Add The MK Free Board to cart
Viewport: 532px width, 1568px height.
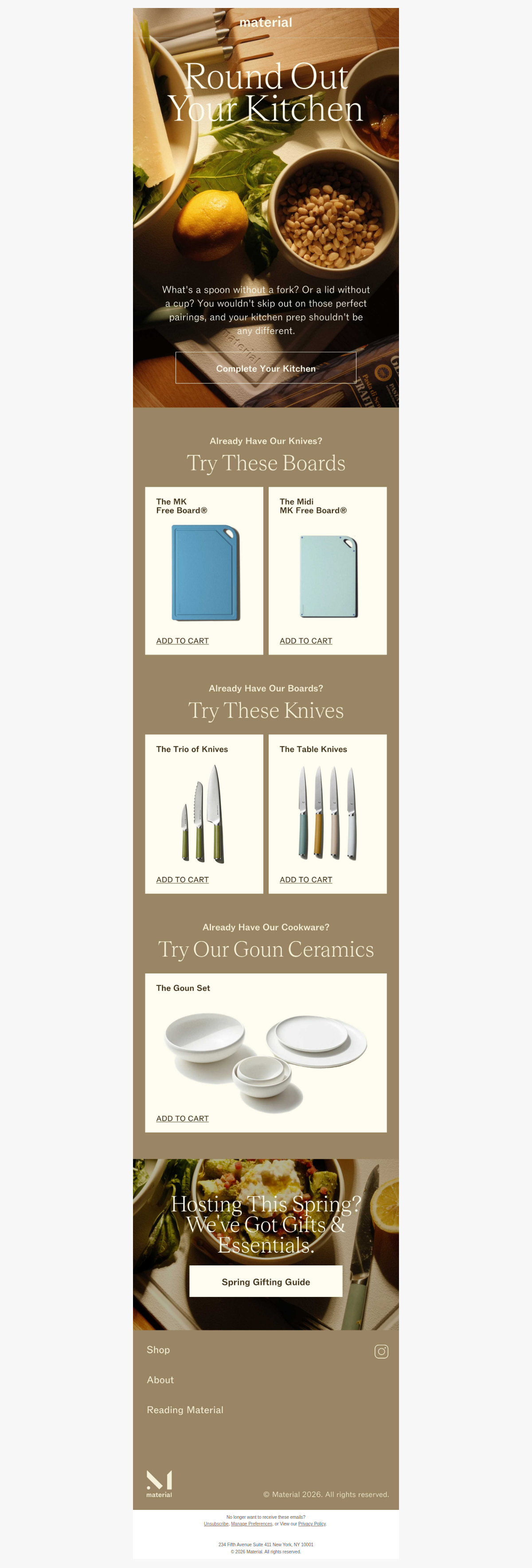point(182,640)
